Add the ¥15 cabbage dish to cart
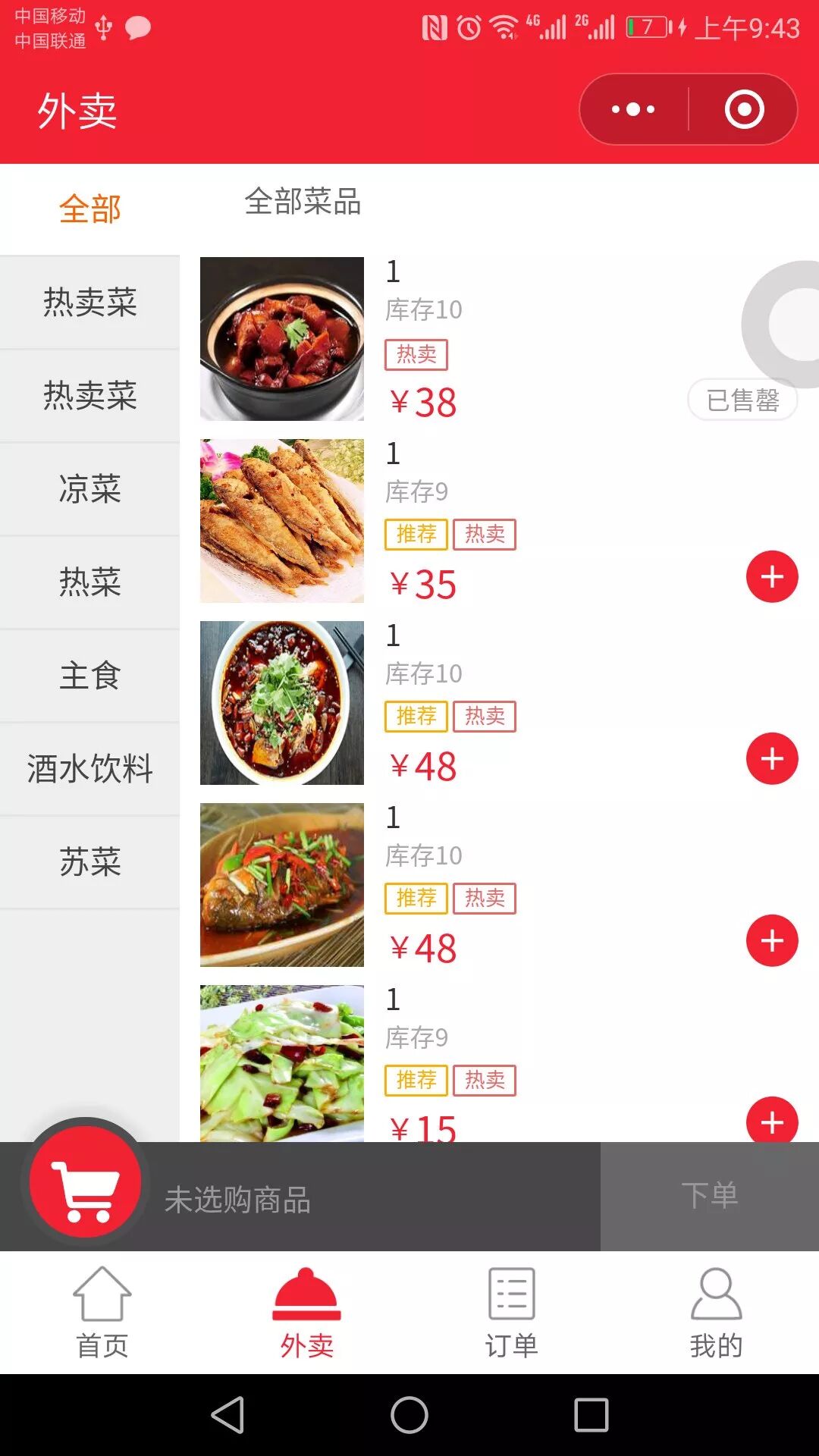Viewport: 819px width, 1456px height. (772, 1121)
